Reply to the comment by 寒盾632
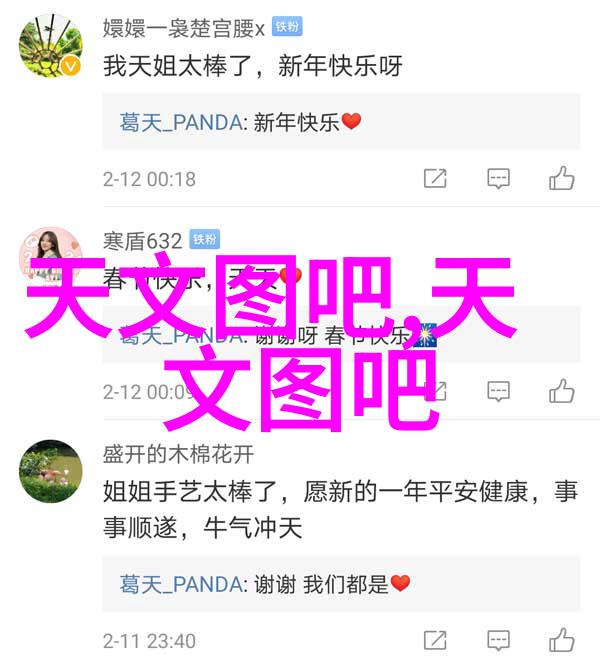This screenshot has height=662, width=600. [498, 391]
